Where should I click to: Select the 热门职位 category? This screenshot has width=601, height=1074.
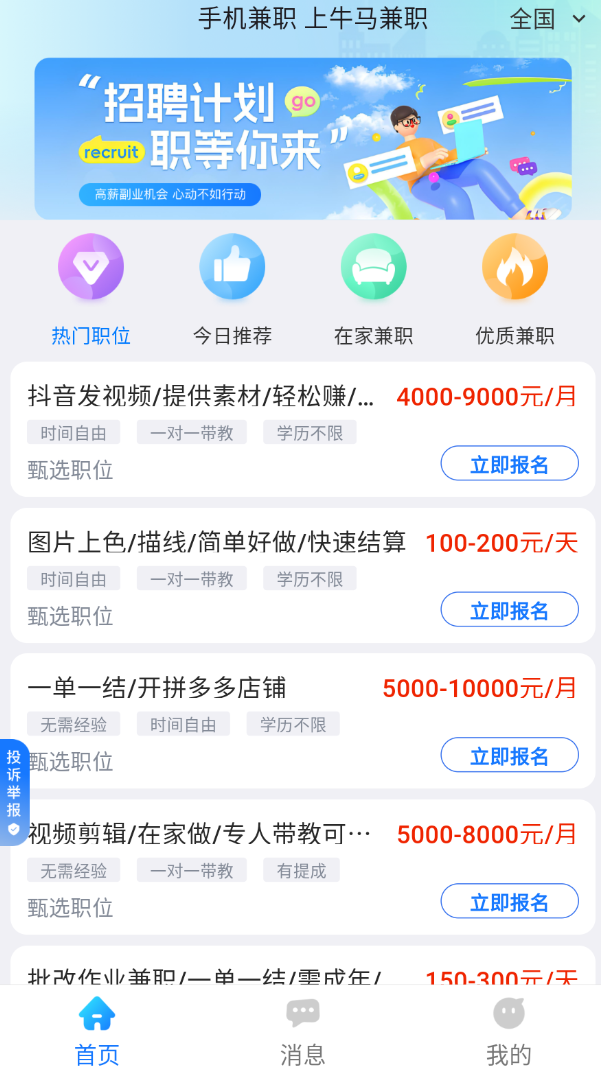[91, 288]
